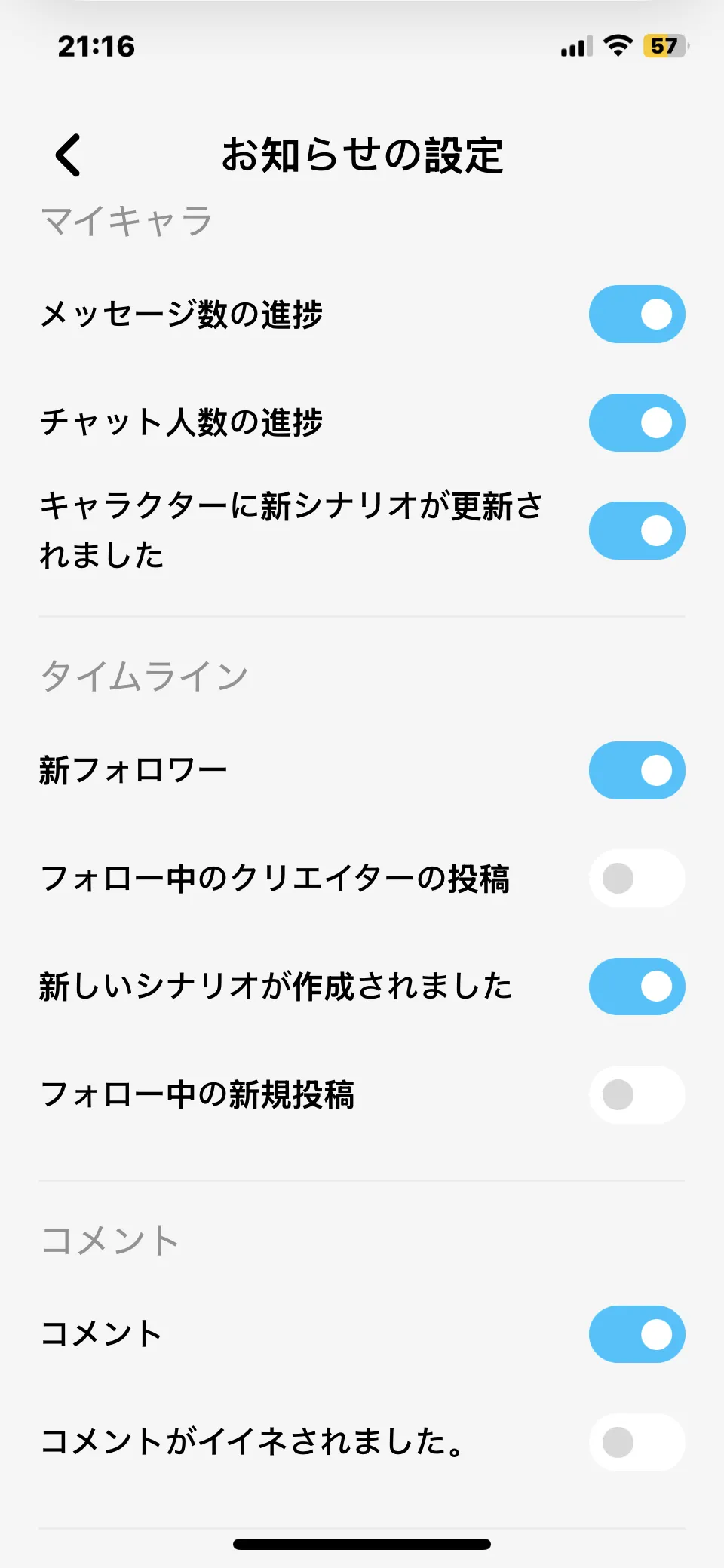The image size is (724, 1568).
Task: Disable the コメント notification switch
Action: point(637,1333)
